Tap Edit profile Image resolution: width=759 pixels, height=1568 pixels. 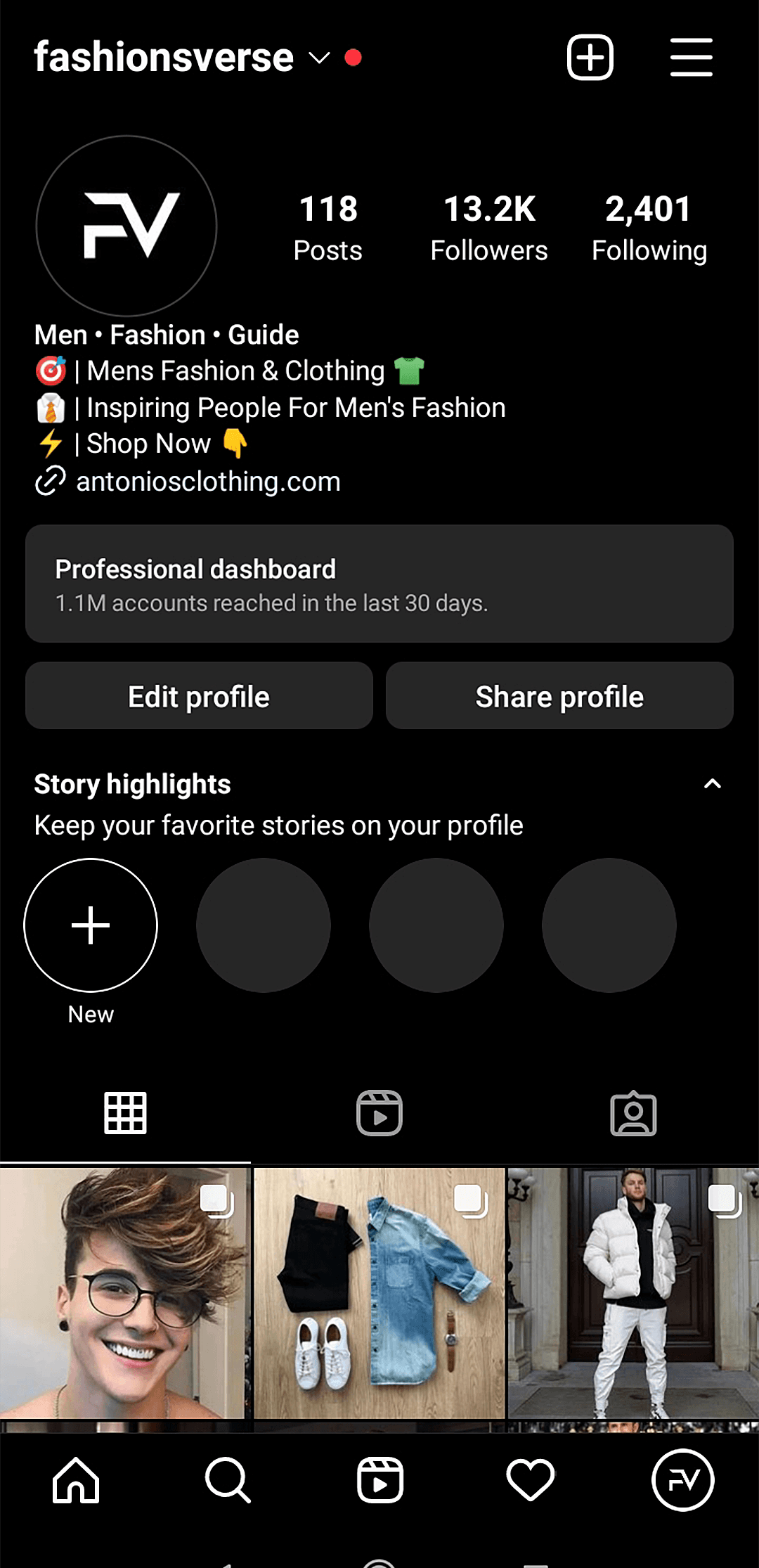click(x=199, y=696)
